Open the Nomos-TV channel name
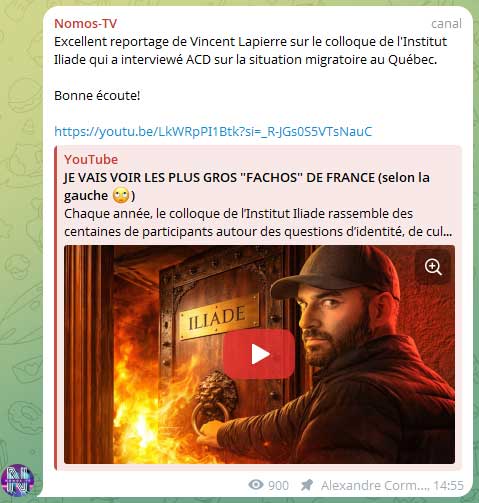Image resolution: width=479 pixels, height=503 pixels. coord(85,24)
